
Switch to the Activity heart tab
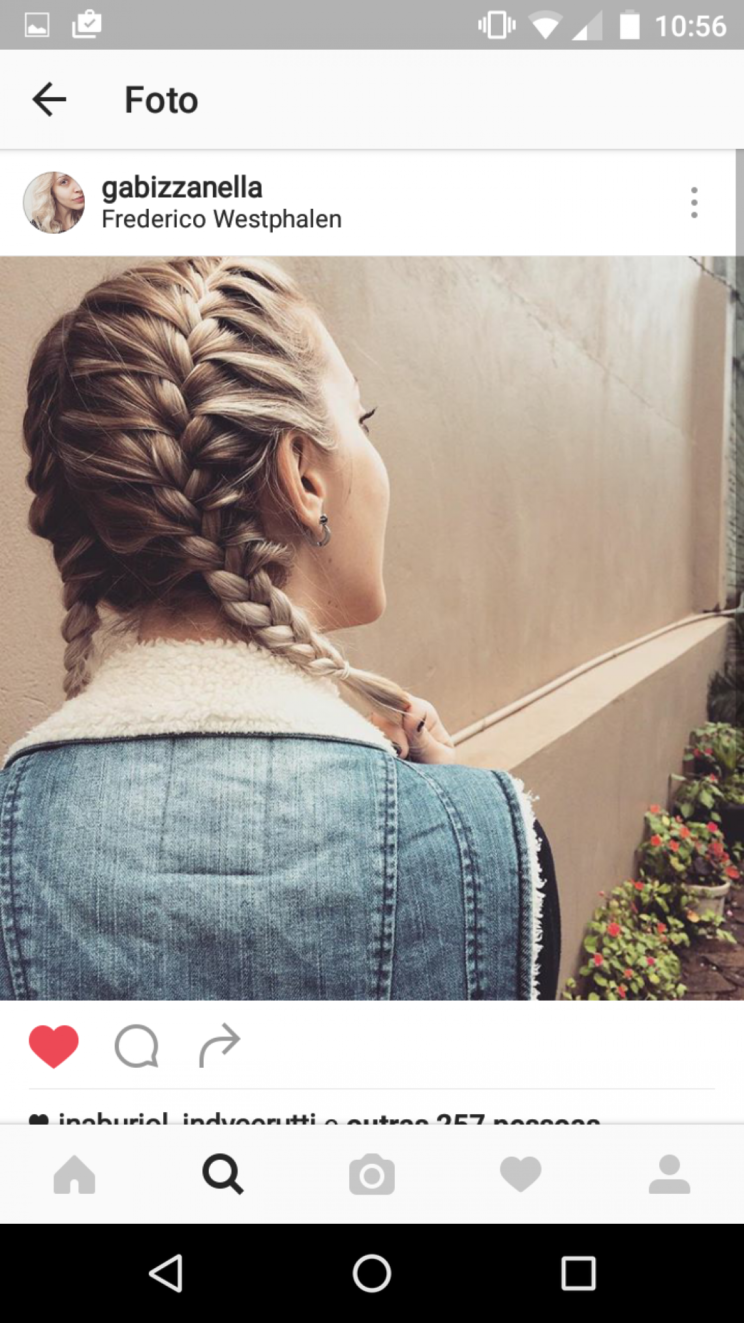pyautogui.click(x=520, y=1174)
